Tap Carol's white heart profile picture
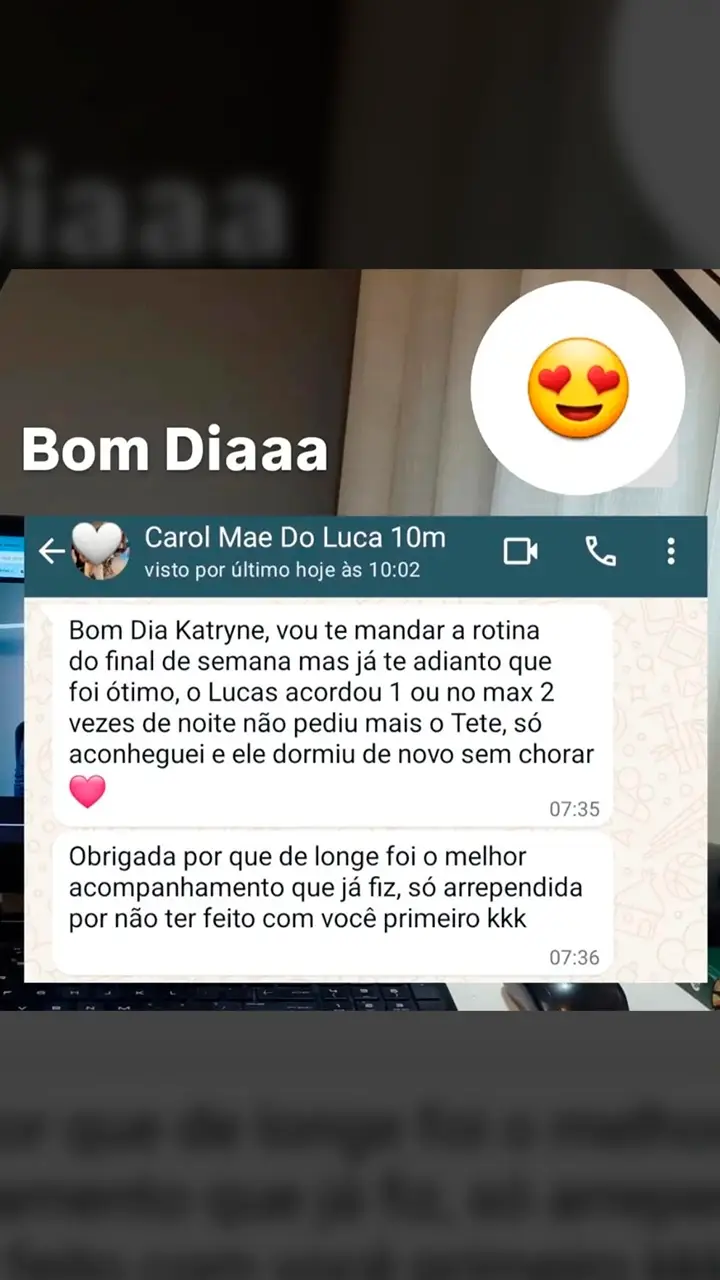The height and width of the screenshot is (1280, 720). (x=100, y=551)
